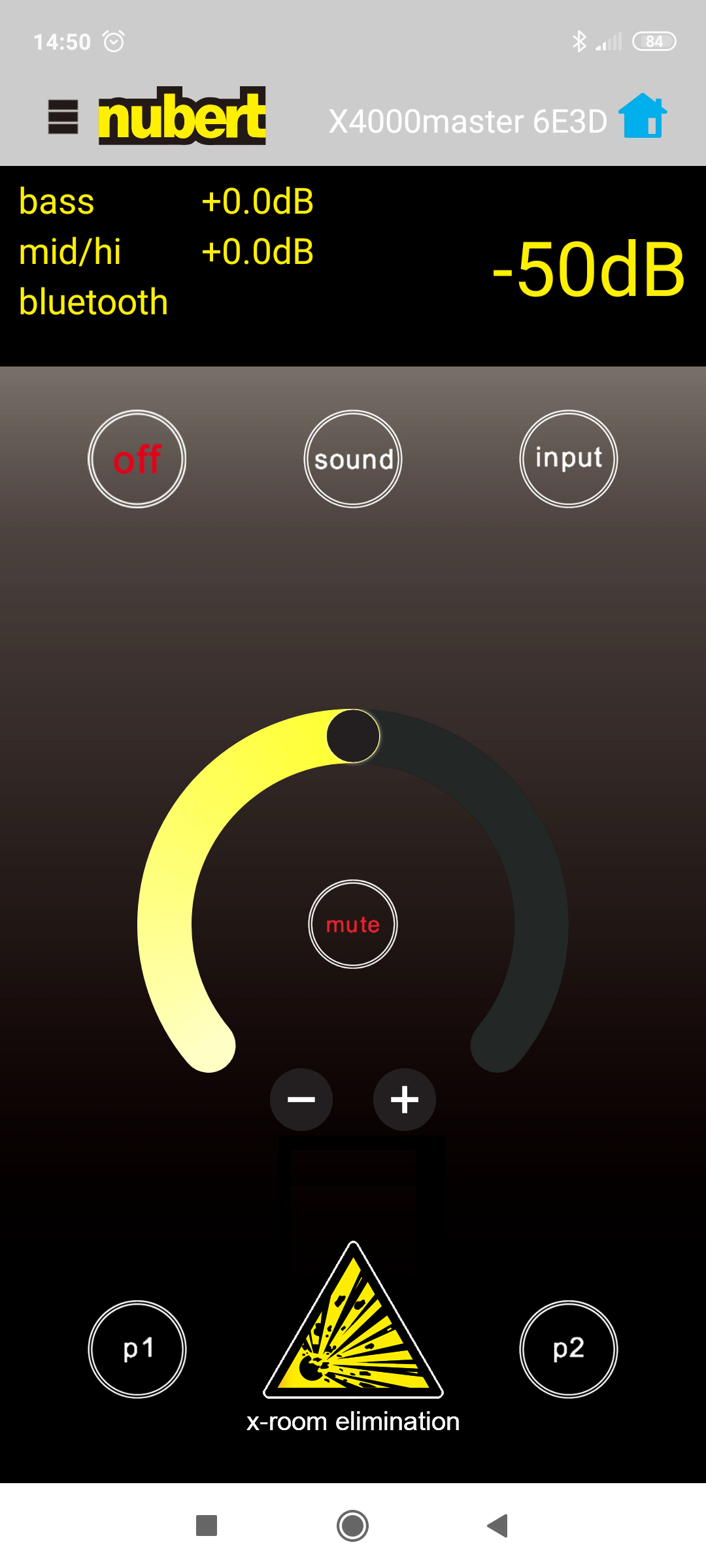The image size is (706, 1568).
Task: Open recent apps from the navigation bar
Action: pos(207,1526)
